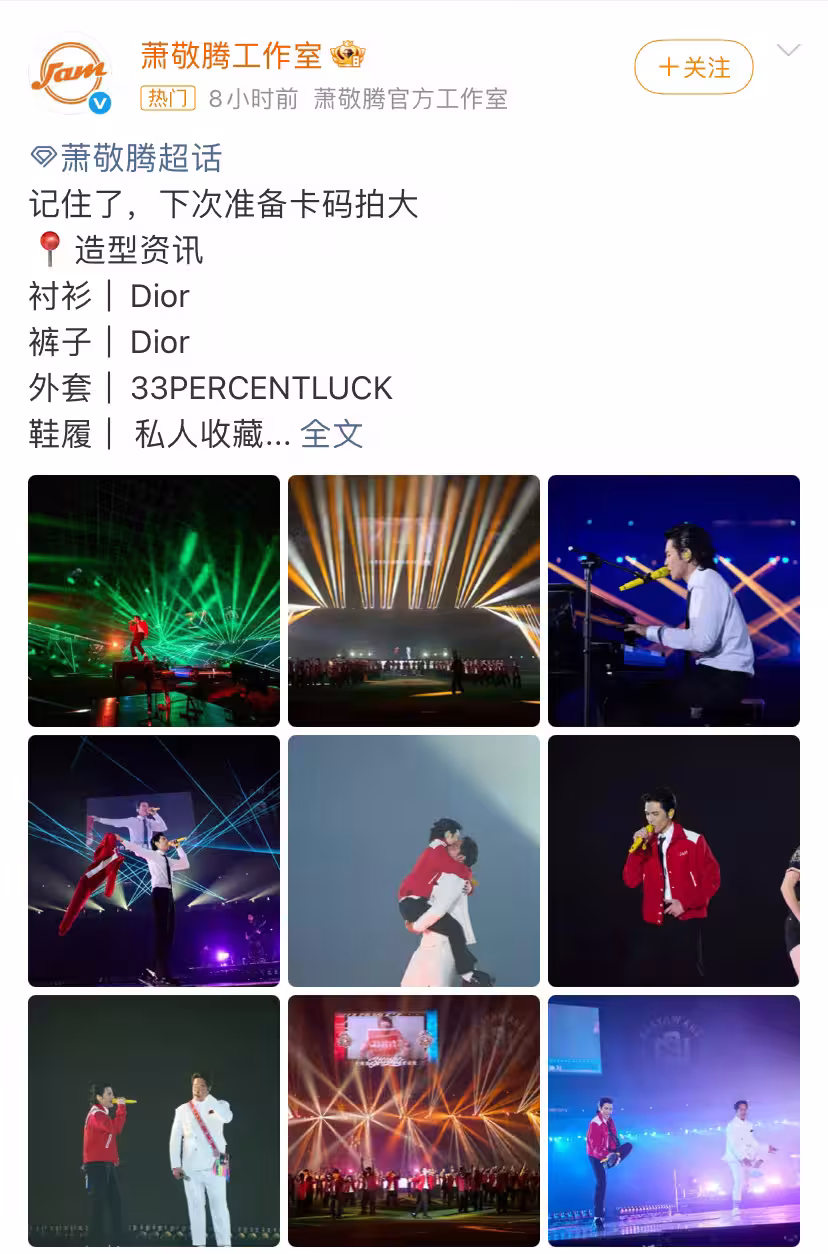Open the 萧敬腾超话 super topic link

pos(127,158)
